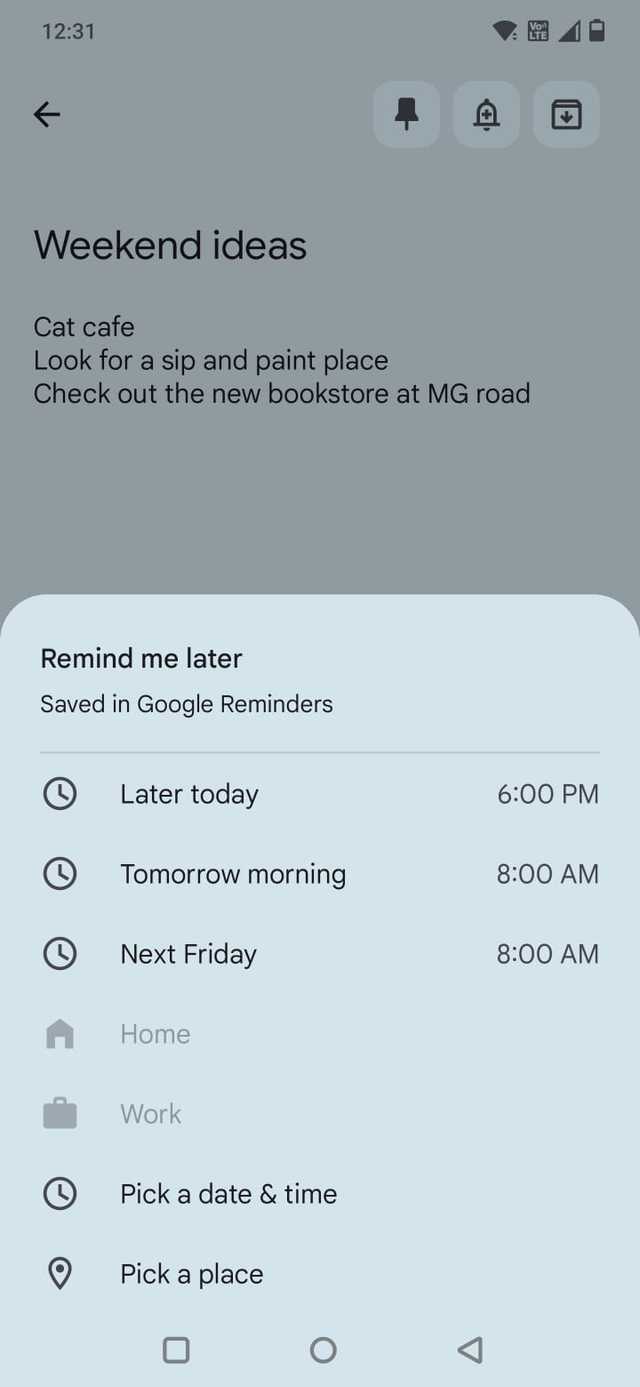Viewport: 640px width, 1387px height.
Task: Archive the Weekend ideas note
Action: pyautogui.click(x=566, y=115)
